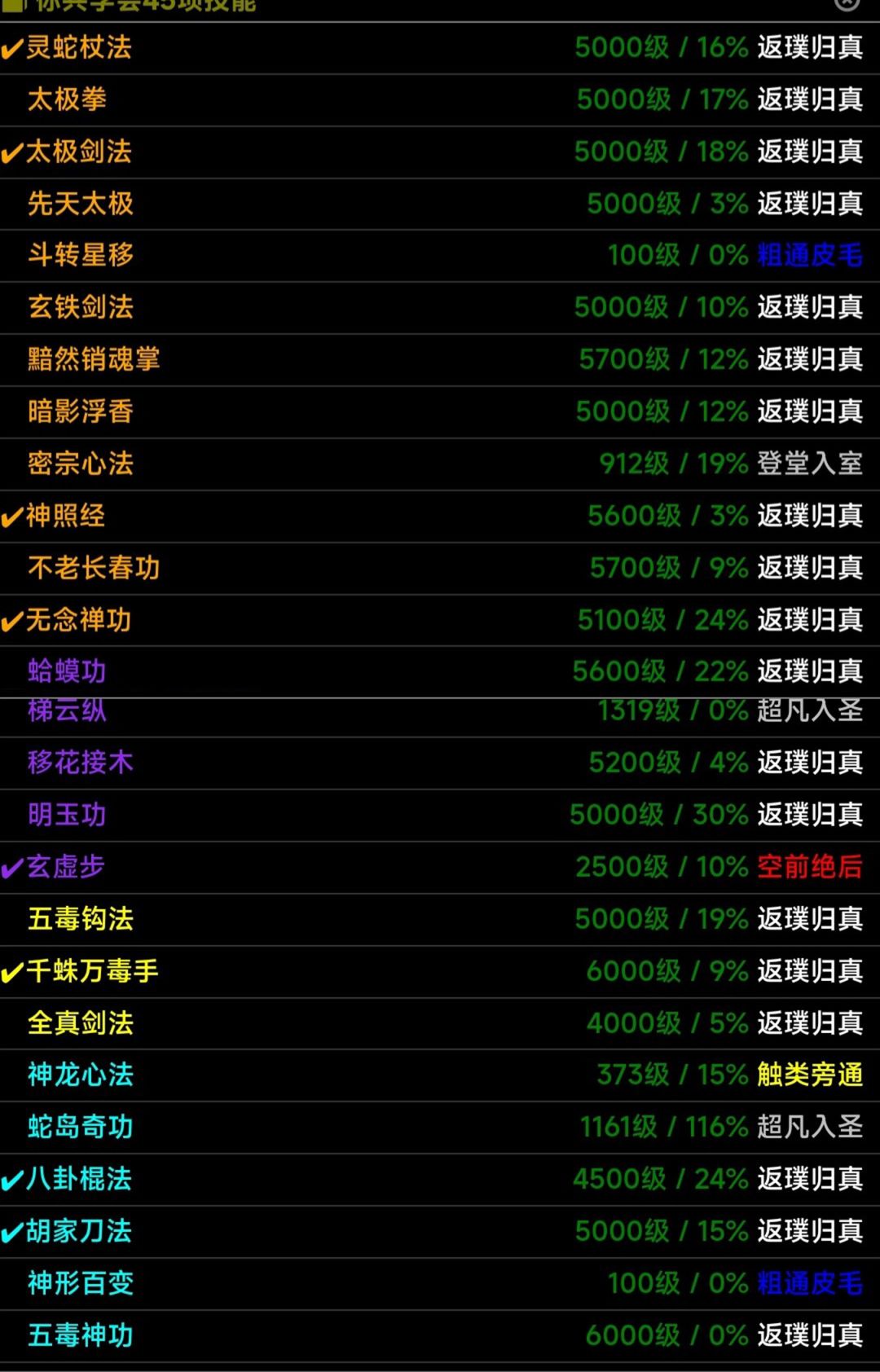
Task: Tap 粗通皮毛 beside 神形百变
Action: pos(810,1283)
